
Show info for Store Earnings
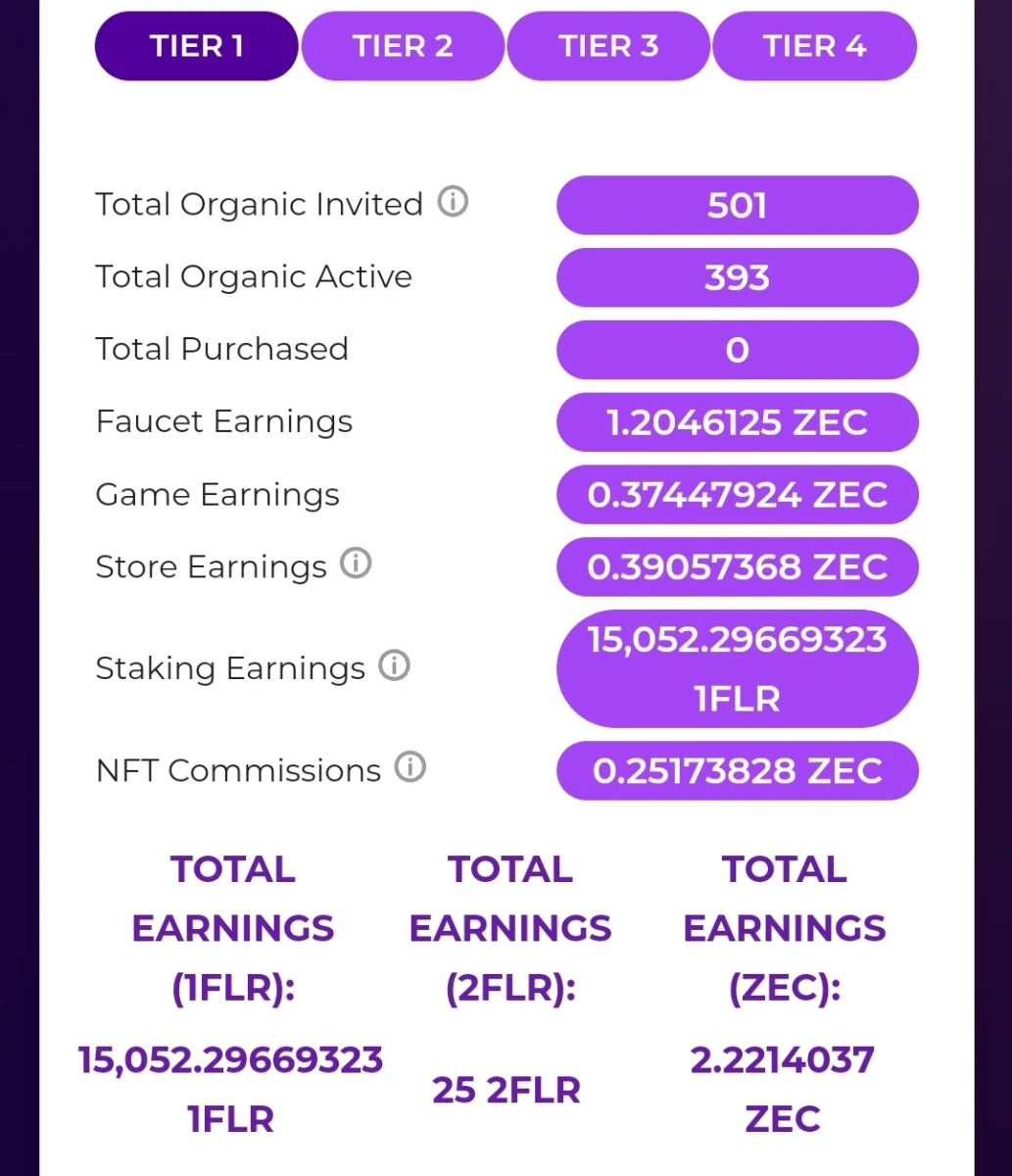[x=356, y=563]
